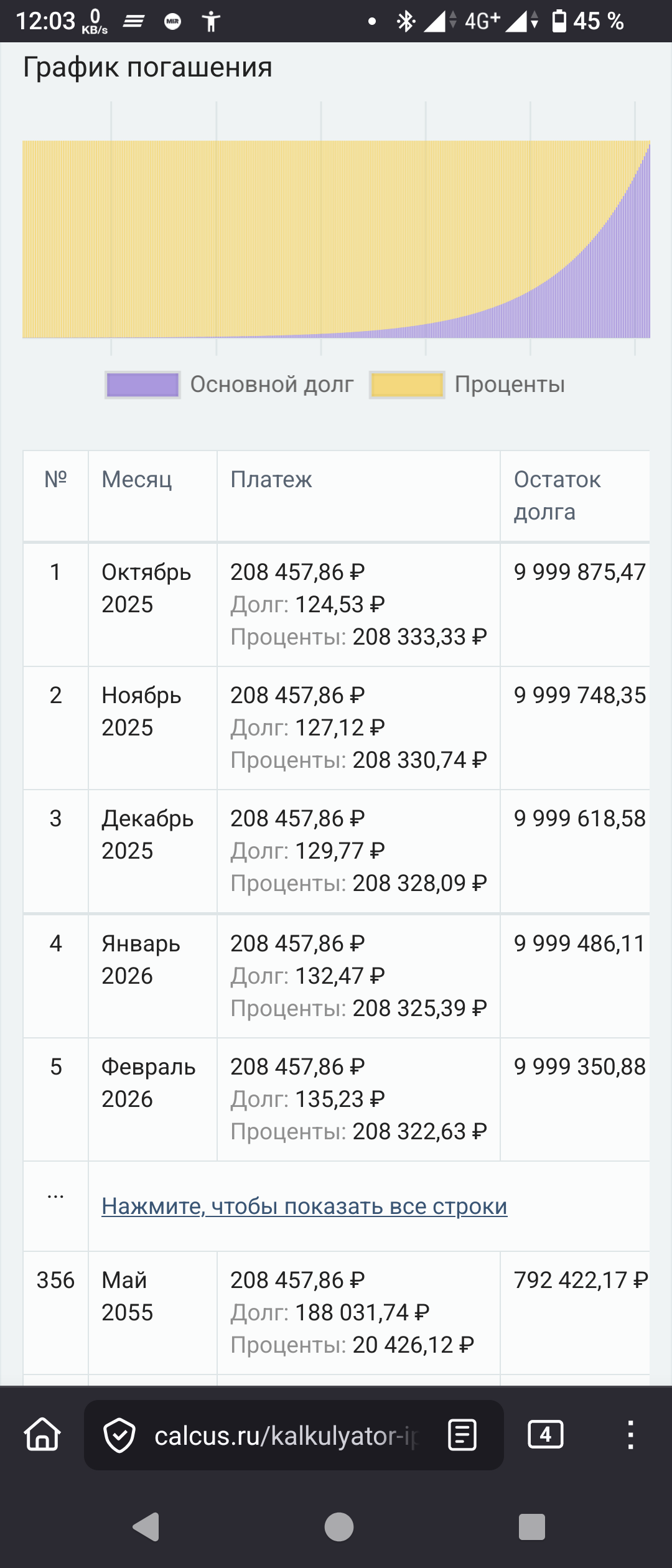Go back with the system back button
The width and height of the screenshot is (672, 1568).
coord(147,1527)
